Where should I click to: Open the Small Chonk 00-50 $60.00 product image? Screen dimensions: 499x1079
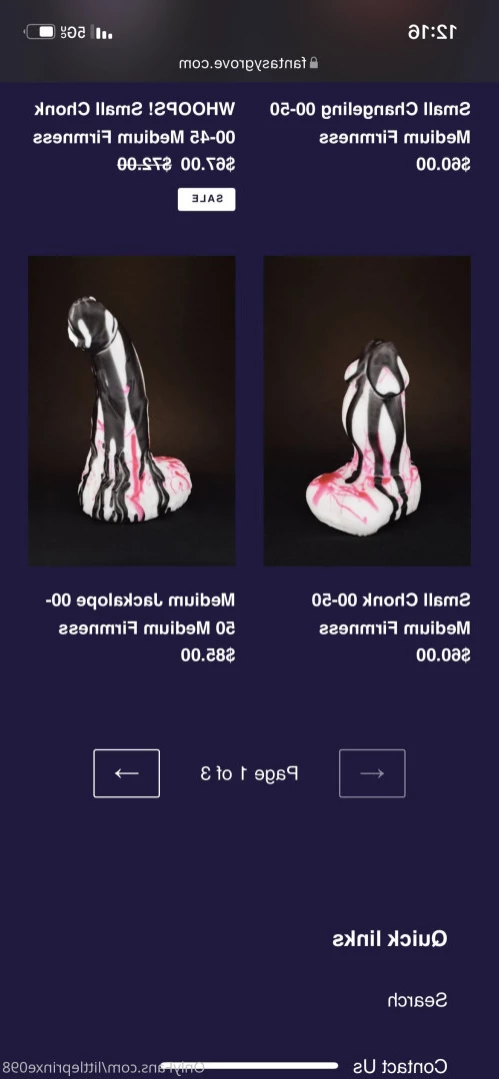[x=368, y=411]
